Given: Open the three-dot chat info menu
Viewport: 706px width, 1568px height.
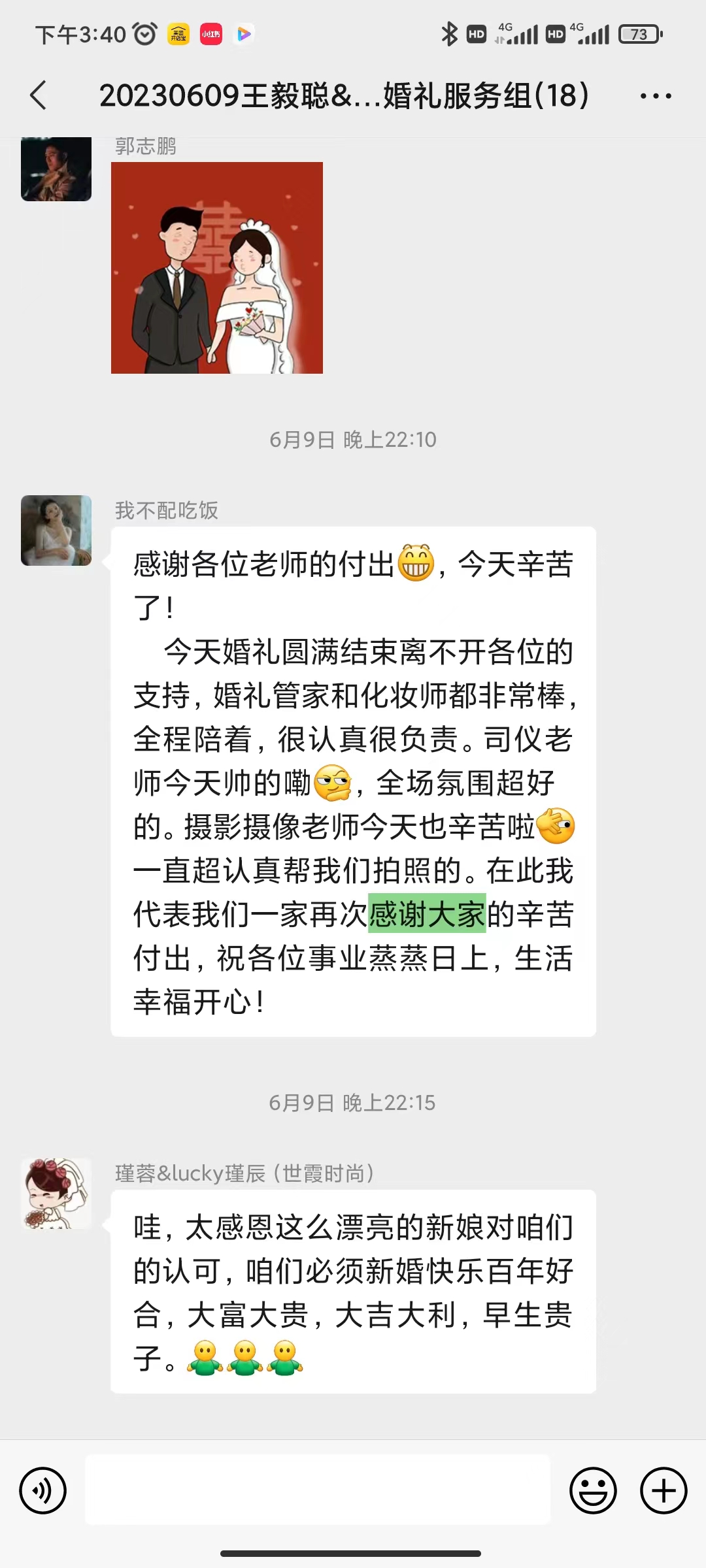Looking at the screenshot, I should coord(656,96).
